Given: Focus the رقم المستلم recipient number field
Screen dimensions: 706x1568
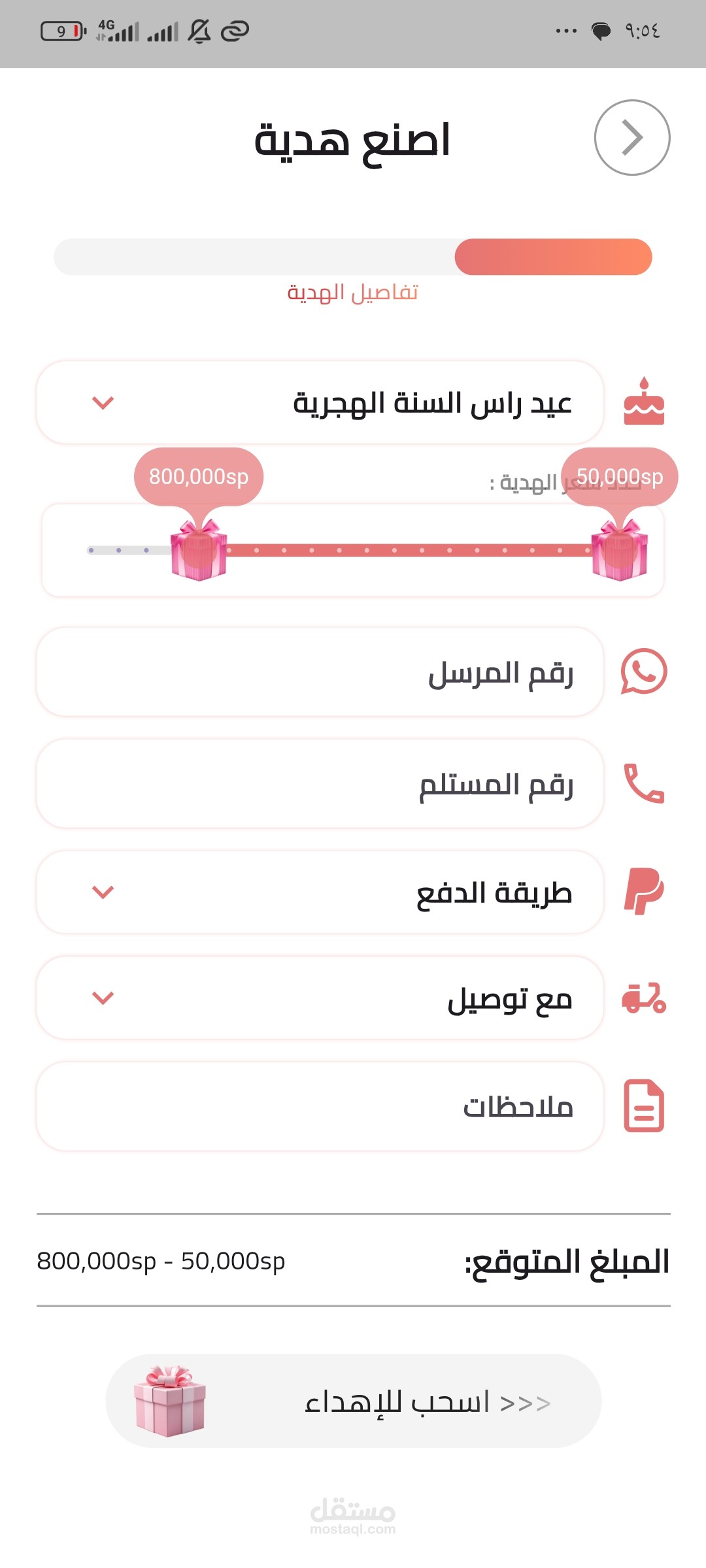Looking at the screenshot, I should 320,783.
